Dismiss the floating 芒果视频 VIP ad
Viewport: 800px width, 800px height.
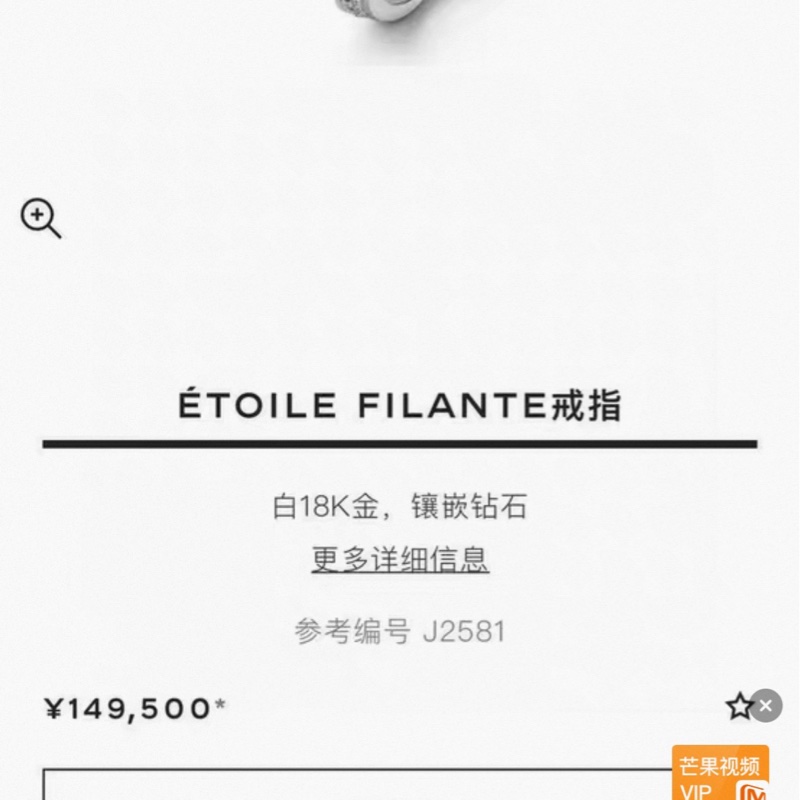point(766,705)
